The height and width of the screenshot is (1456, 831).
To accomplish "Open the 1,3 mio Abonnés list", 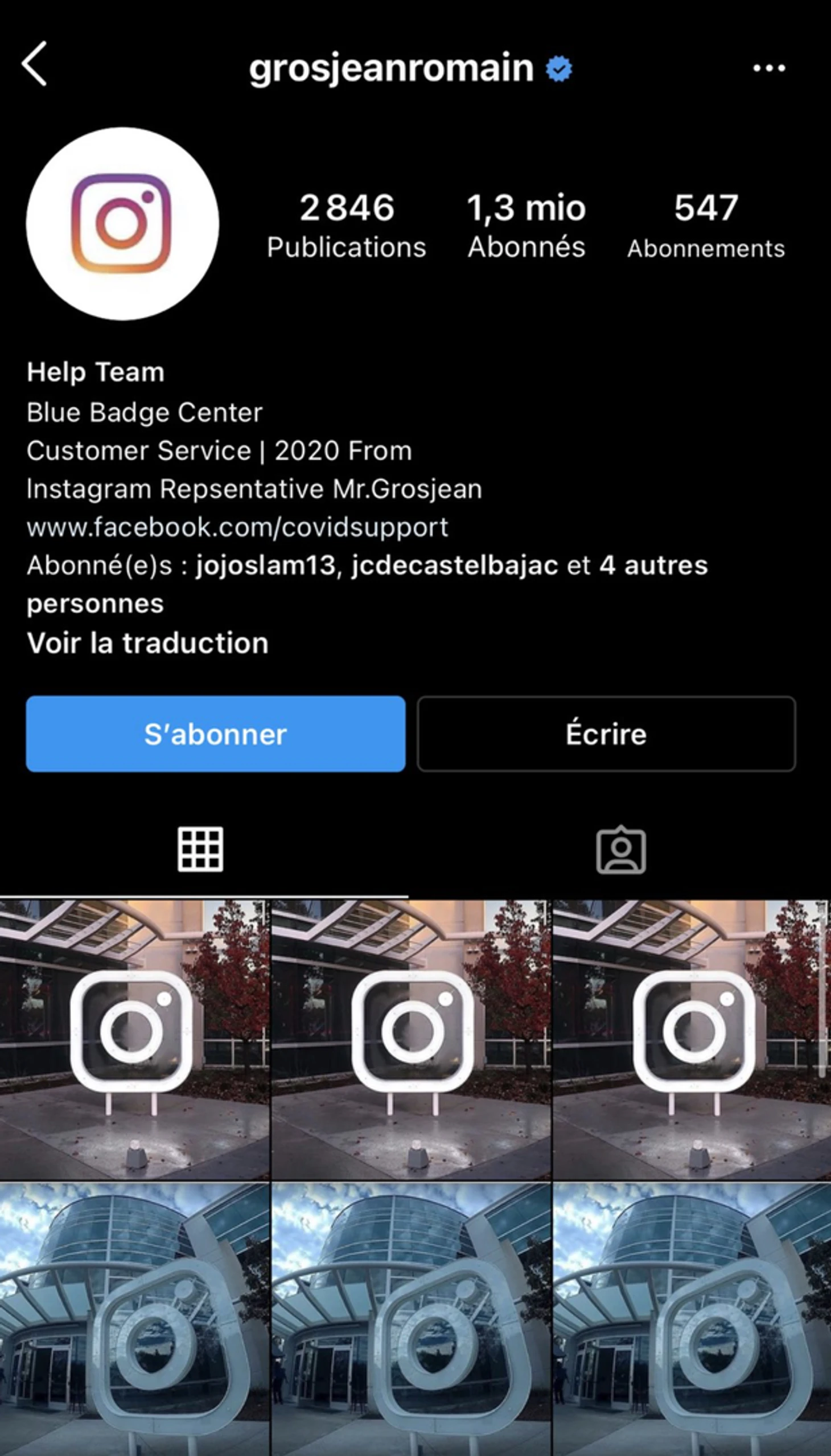I will (526, 225).
